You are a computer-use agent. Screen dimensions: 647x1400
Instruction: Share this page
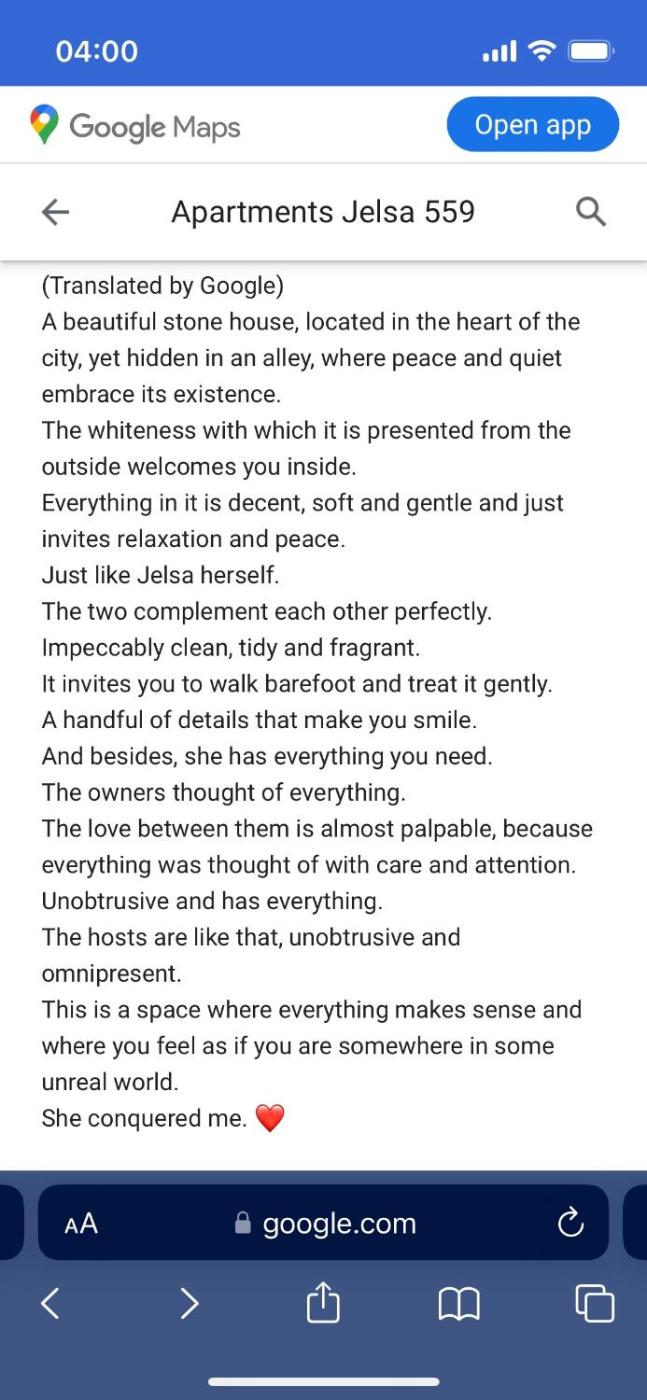[x=323, y=1303]
